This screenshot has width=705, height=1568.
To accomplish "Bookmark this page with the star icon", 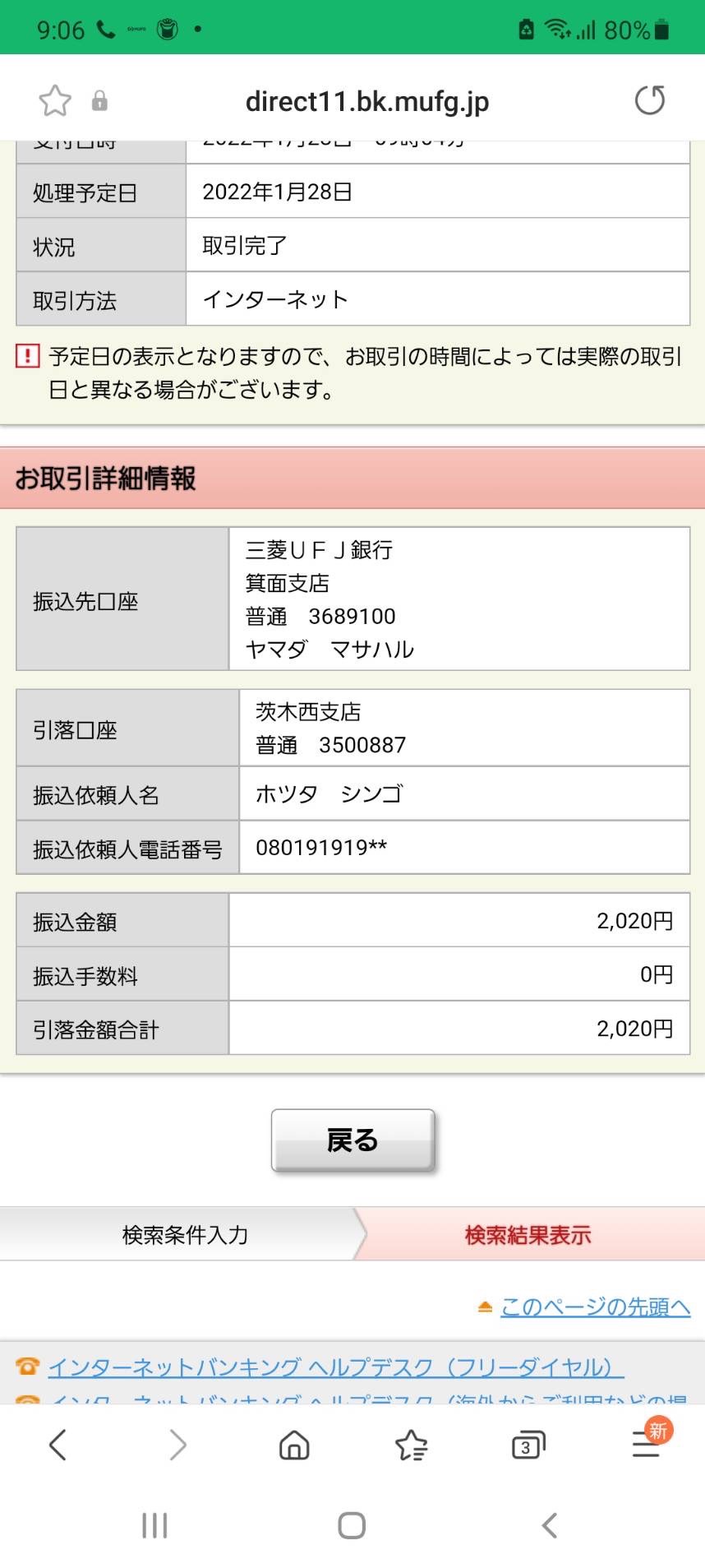I will tap(55, 101).
